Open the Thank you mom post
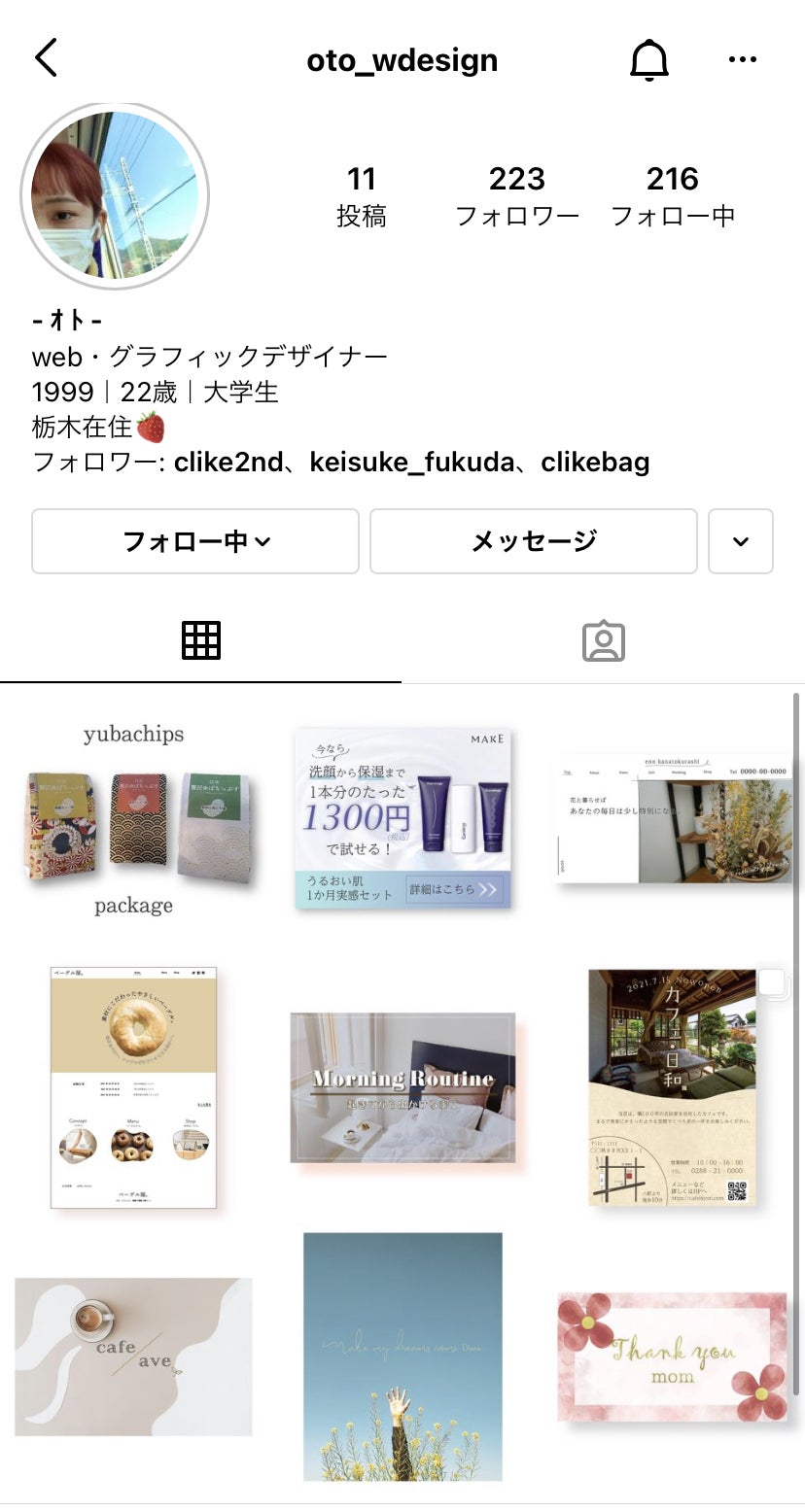Image resolution: width=805 pixels, height=1512 pixels. click(673, 1357)
